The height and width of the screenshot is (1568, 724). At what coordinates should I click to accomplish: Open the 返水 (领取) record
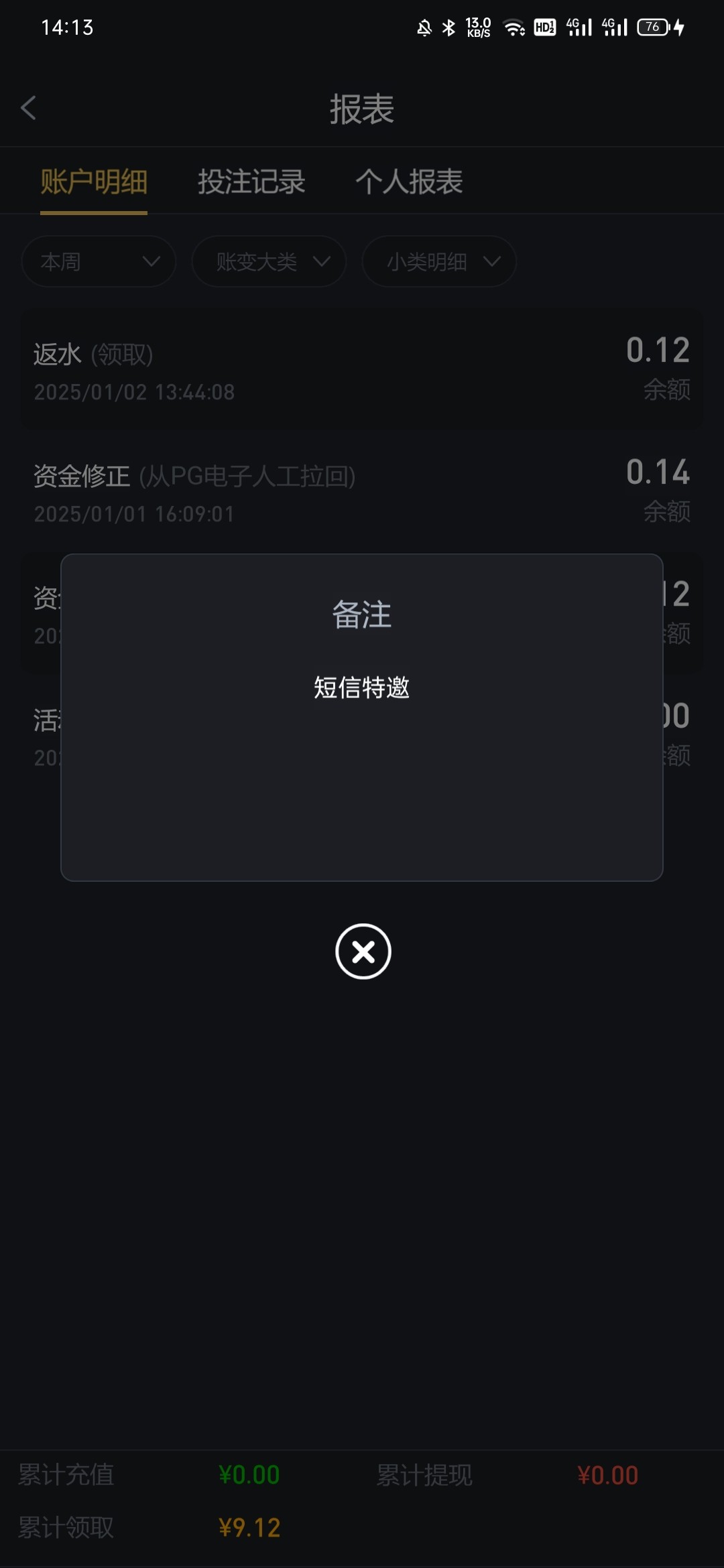[x=362, y=370]
